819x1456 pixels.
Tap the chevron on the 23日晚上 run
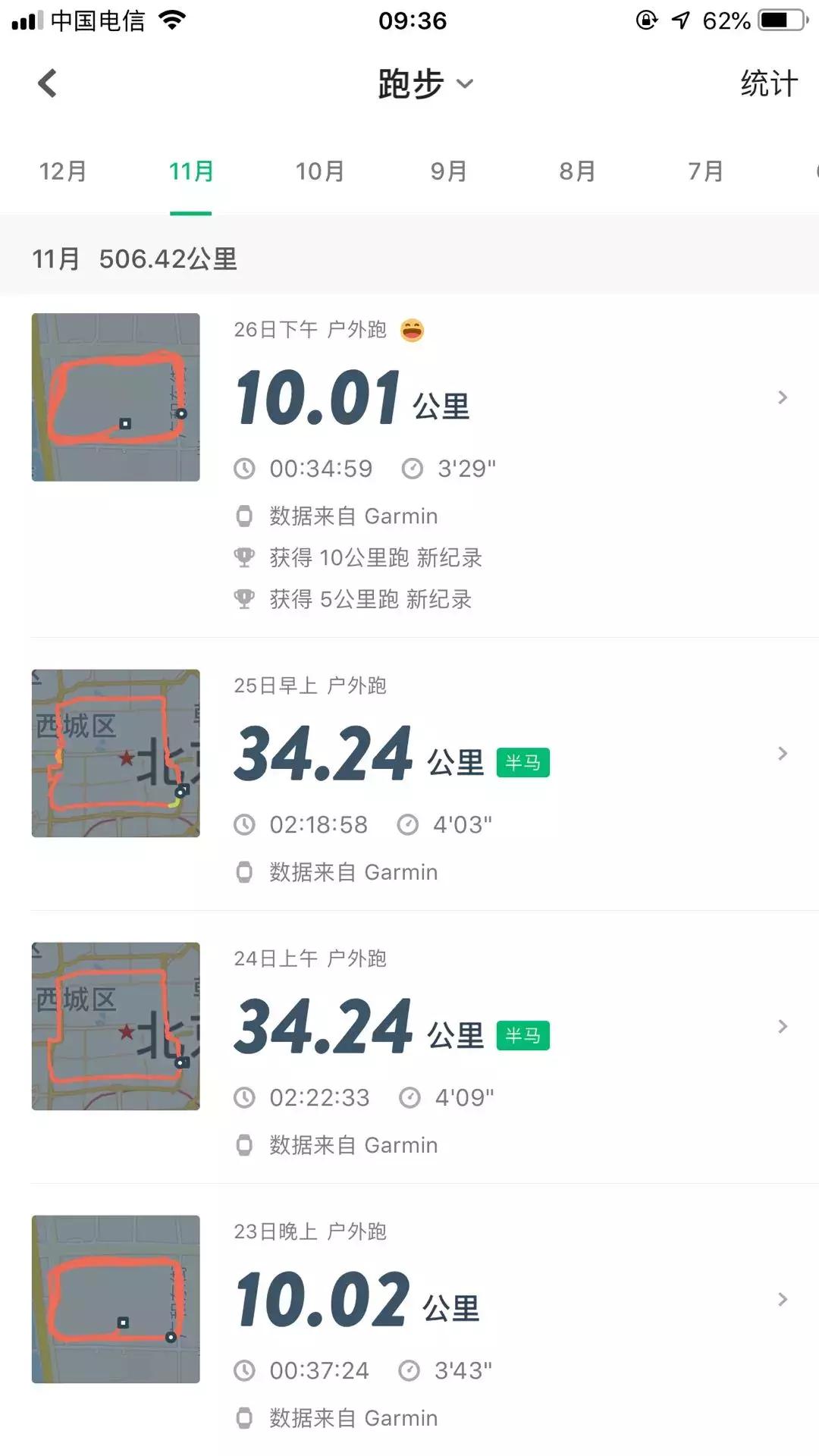783,1300
